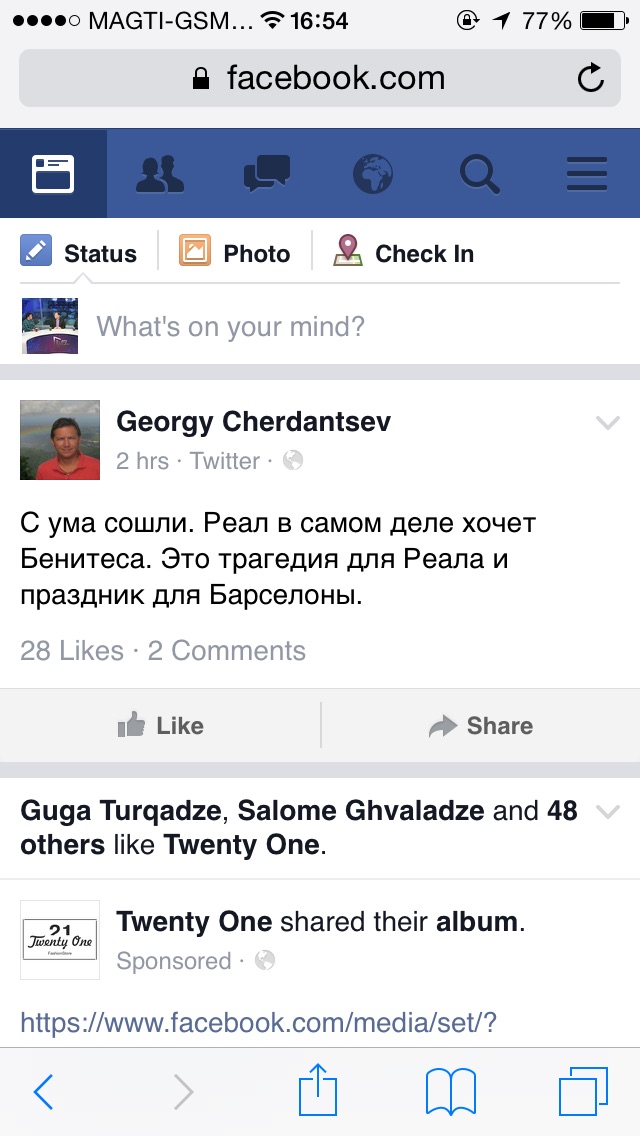Open the messages icon

click(267, 174)
